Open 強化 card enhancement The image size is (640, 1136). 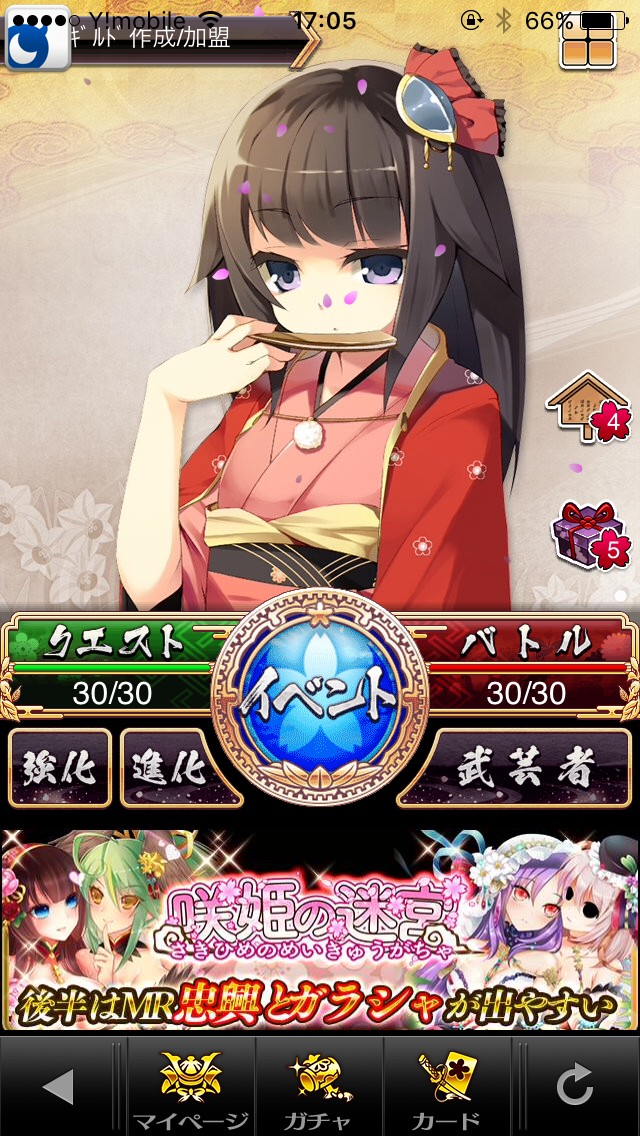click(59, 768)
